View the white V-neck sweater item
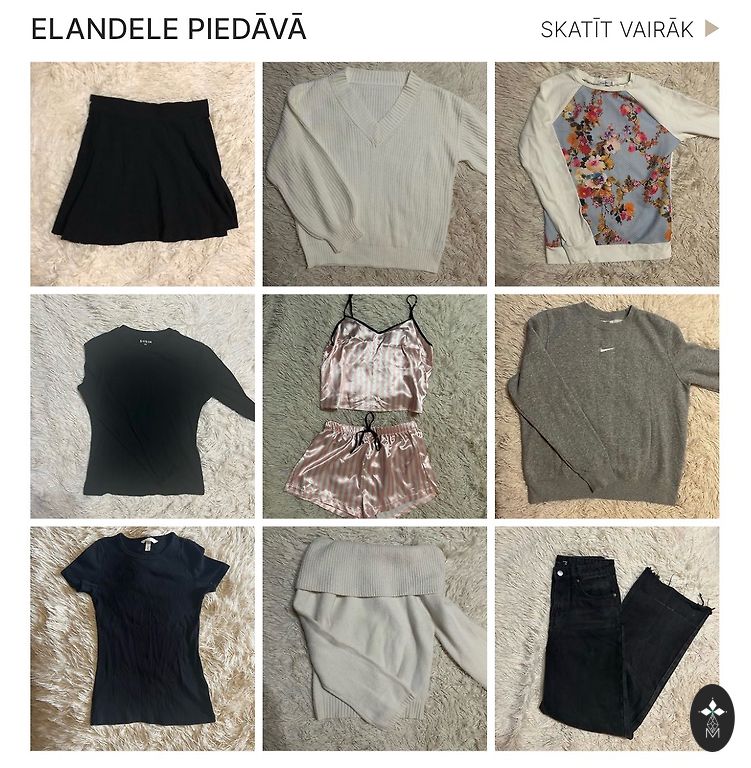The width and height of the screenshot is (751, 768). (374, 174)
